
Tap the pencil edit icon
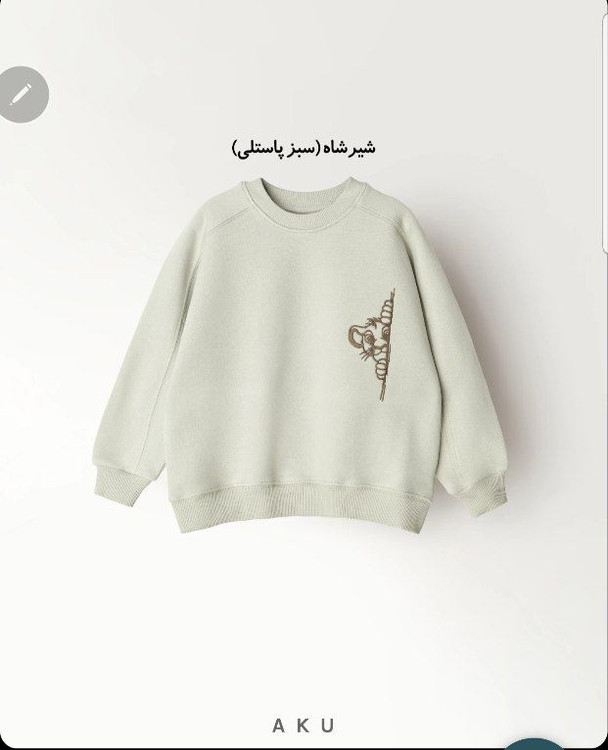19,94
